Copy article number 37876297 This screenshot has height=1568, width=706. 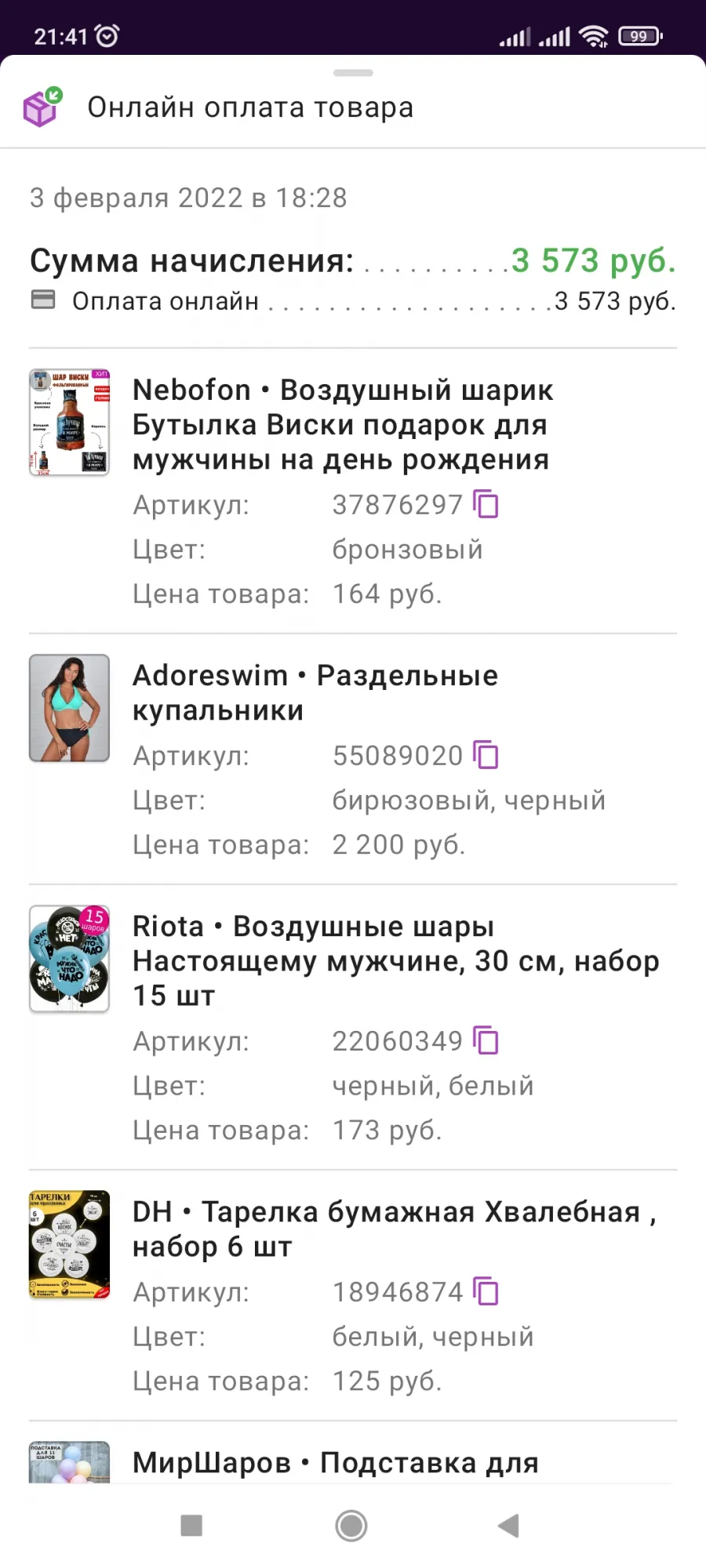(486, 504)
